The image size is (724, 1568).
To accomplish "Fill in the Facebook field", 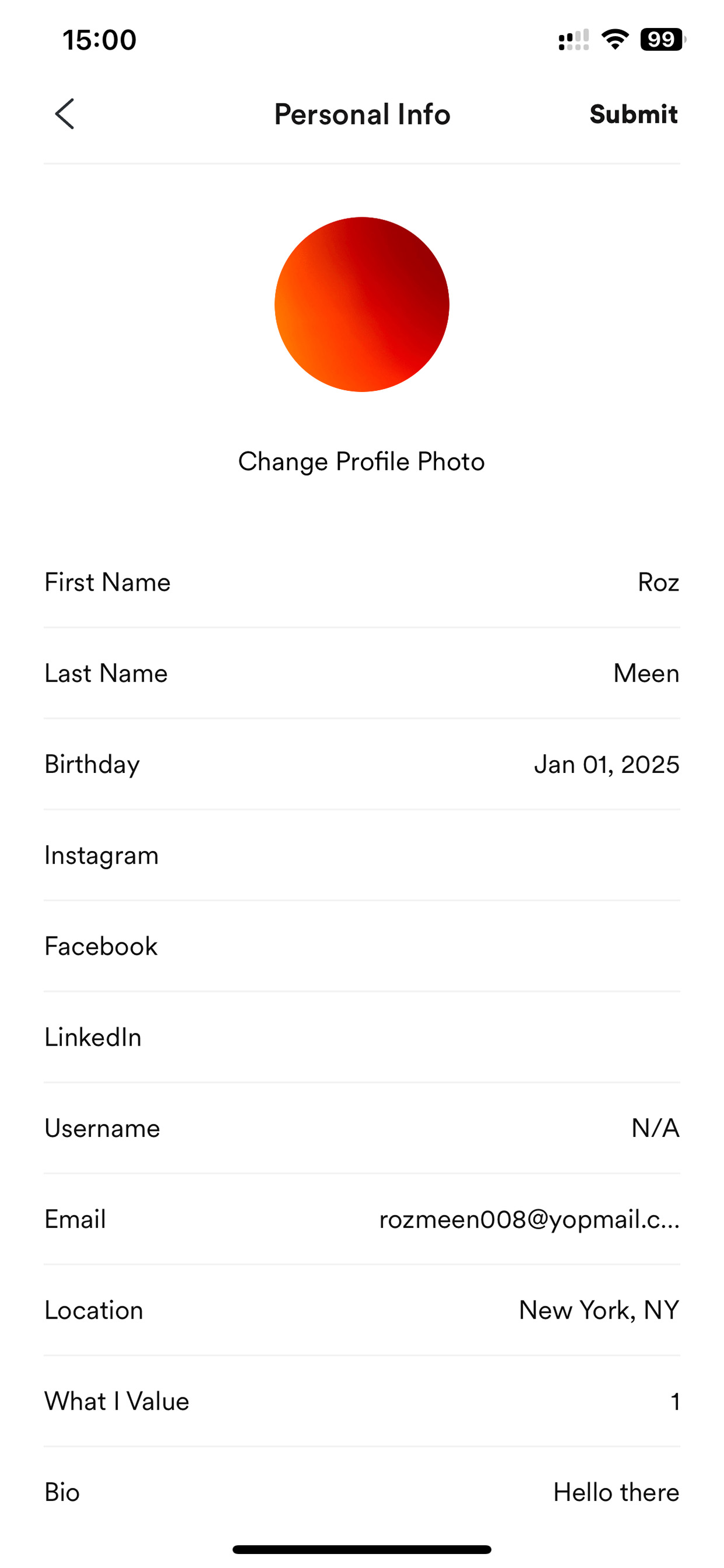I will [362, 946].
